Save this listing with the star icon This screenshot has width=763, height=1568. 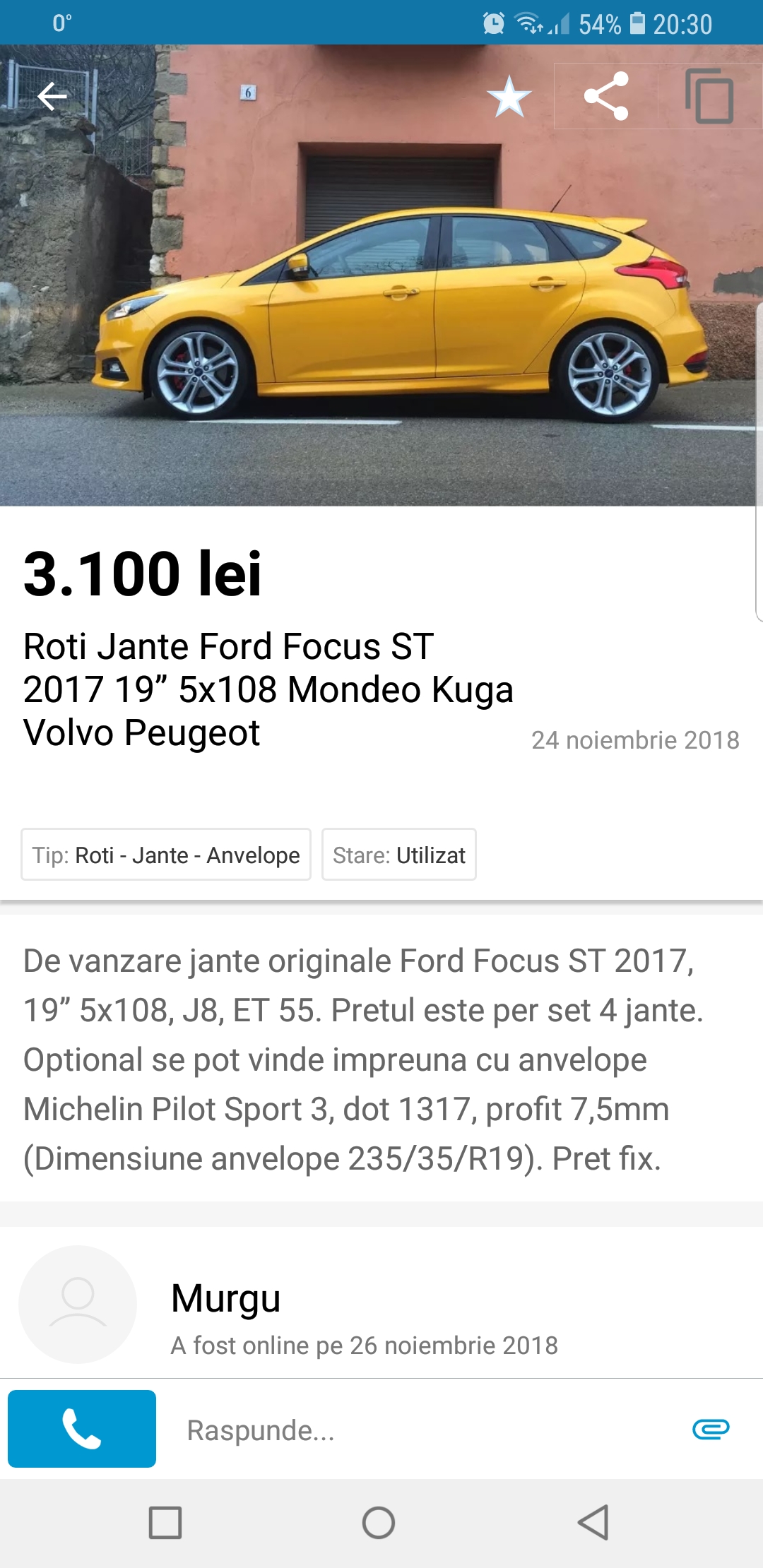(509, 97)
